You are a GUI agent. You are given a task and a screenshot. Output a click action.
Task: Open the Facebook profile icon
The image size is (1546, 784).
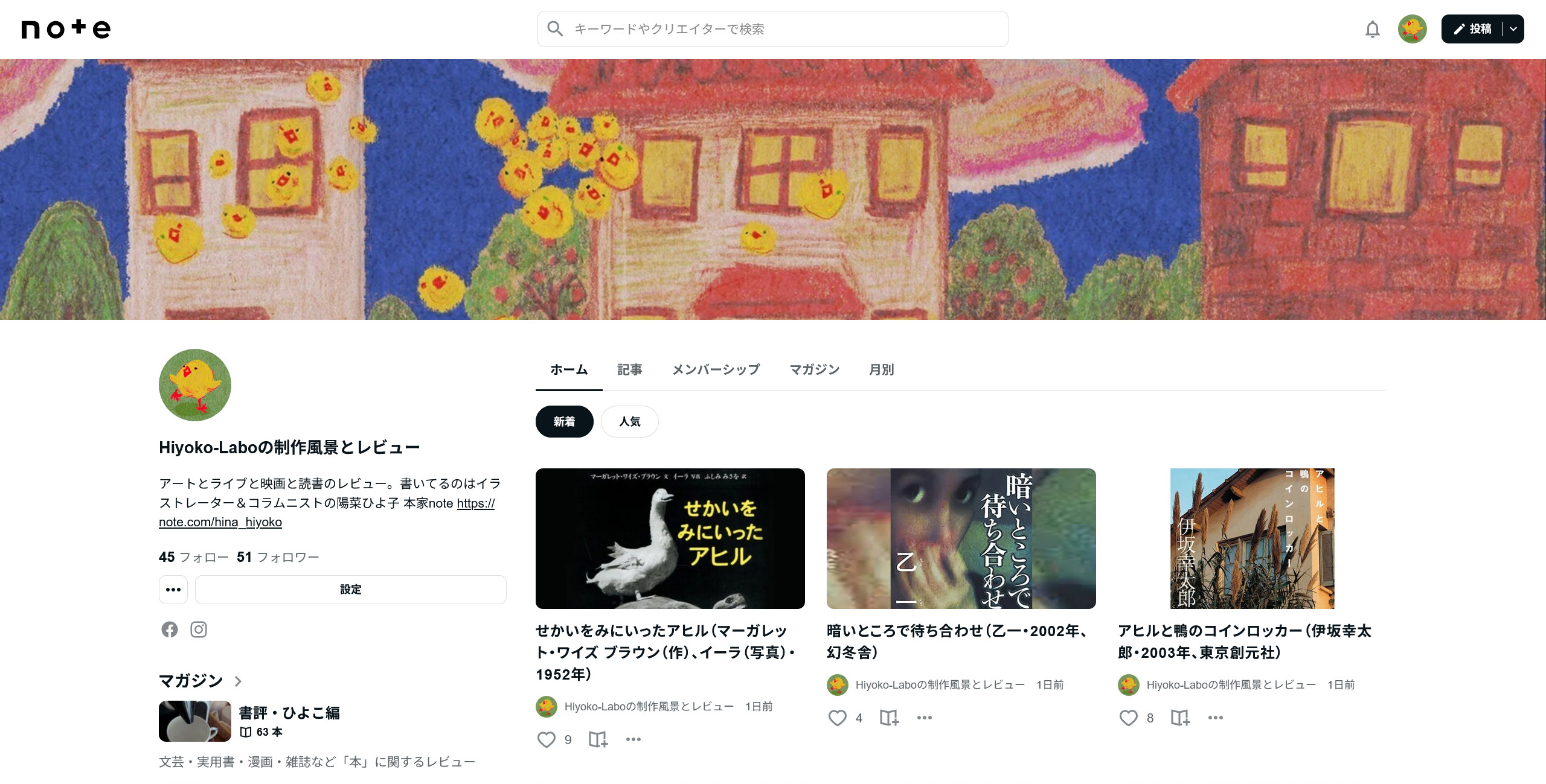(x=170, y=629)
